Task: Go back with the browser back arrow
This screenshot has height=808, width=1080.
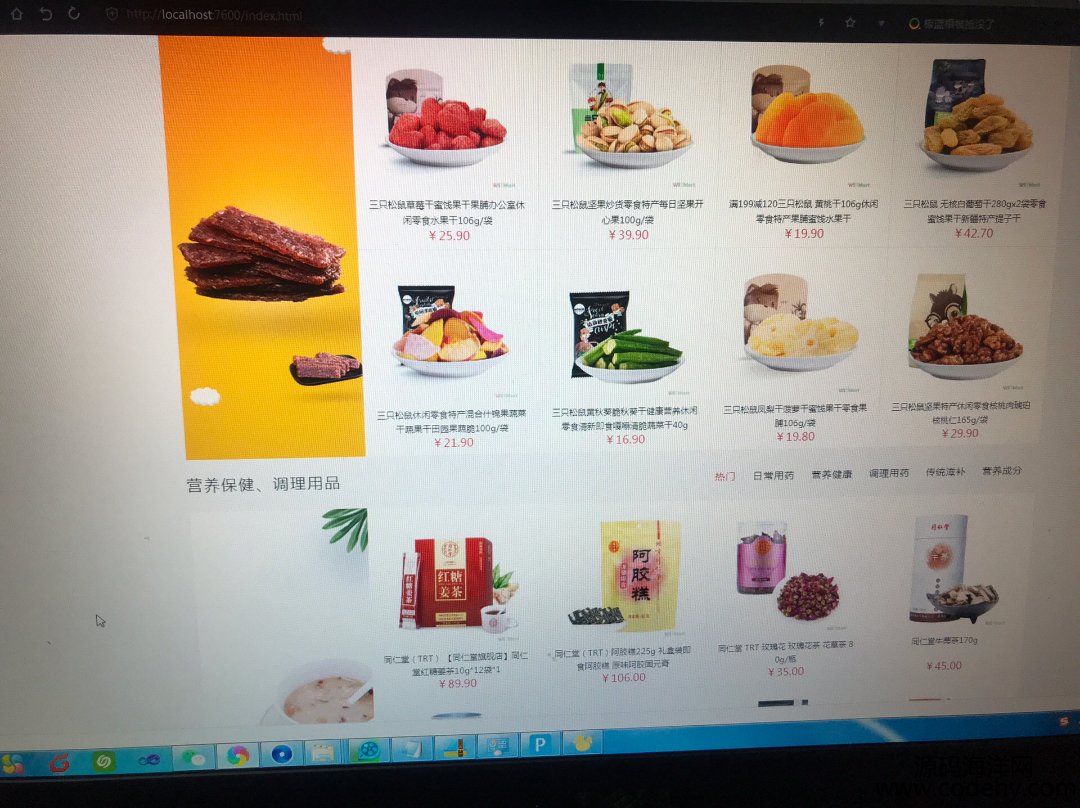Action: click(45, 14)
